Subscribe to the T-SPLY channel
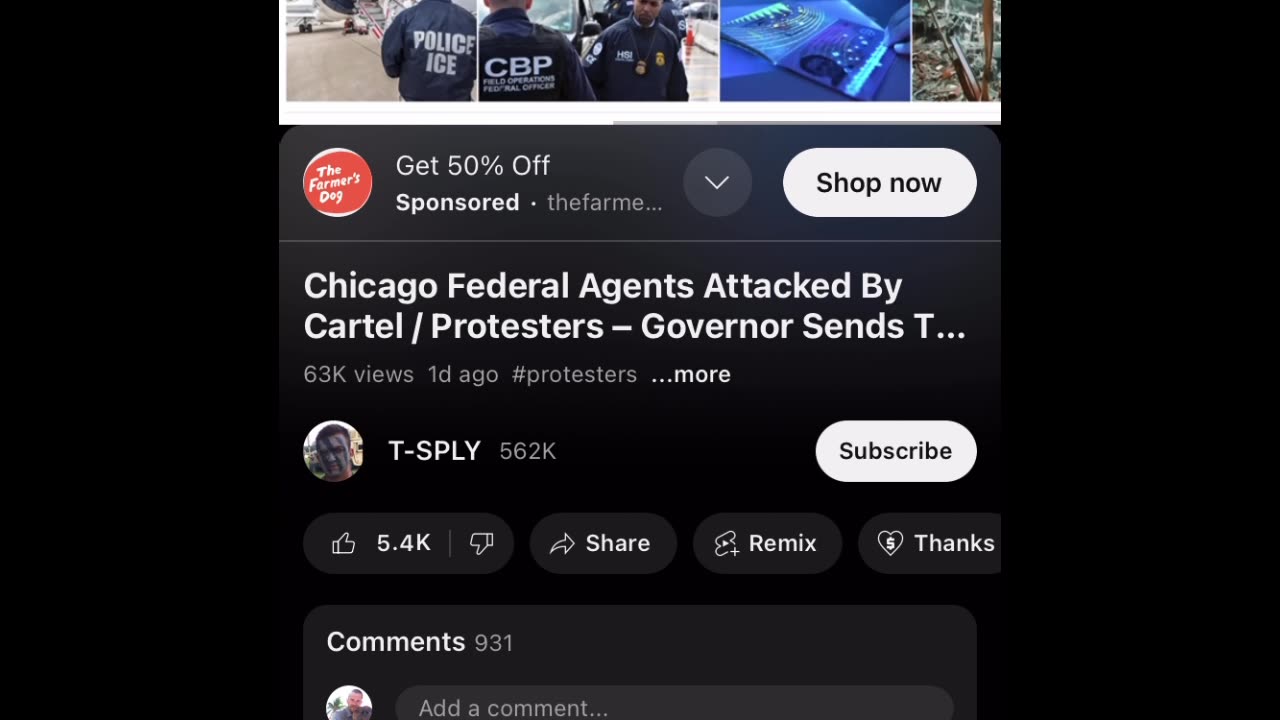The image size is (1280, 720). (895, 451)
